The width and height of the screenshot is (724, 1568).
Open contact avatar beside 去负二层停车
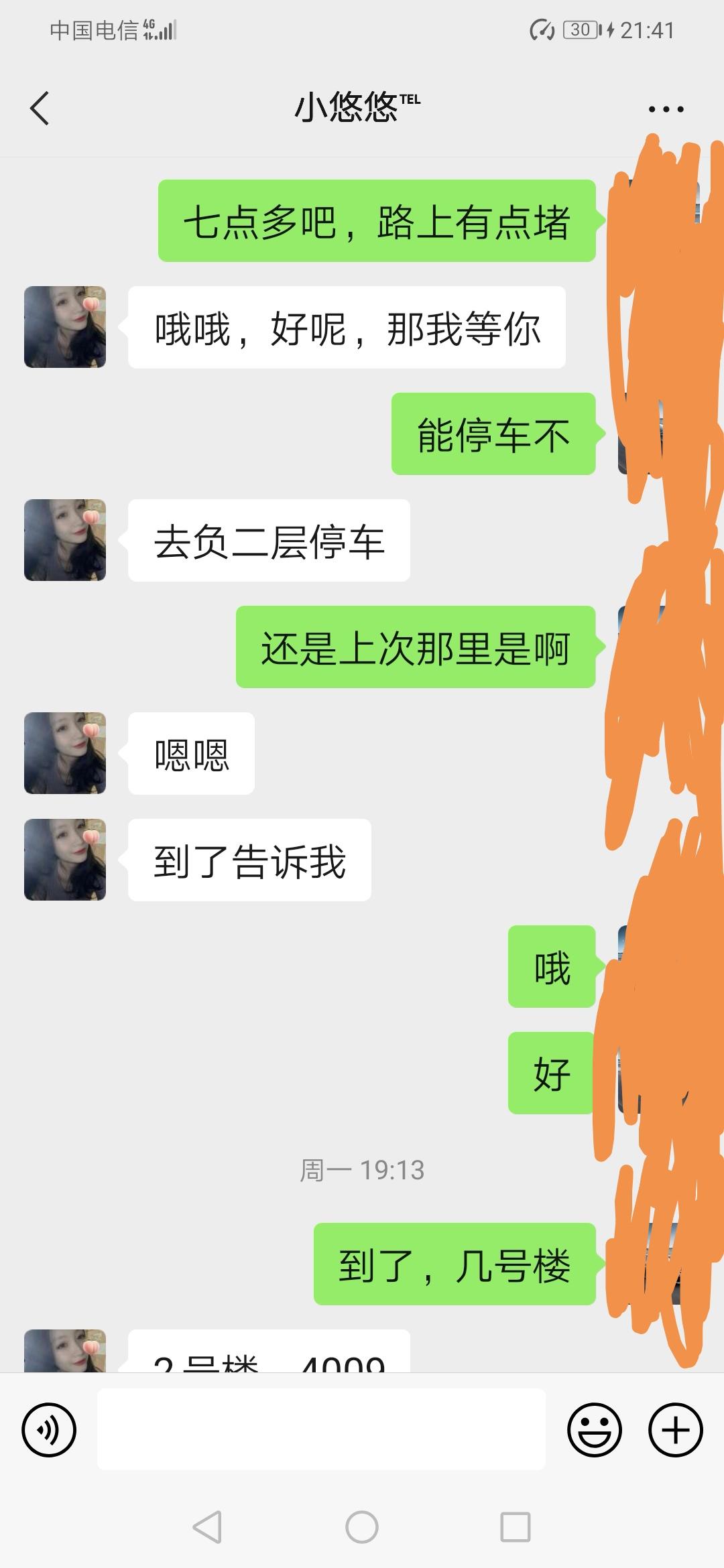click(65, 540)
